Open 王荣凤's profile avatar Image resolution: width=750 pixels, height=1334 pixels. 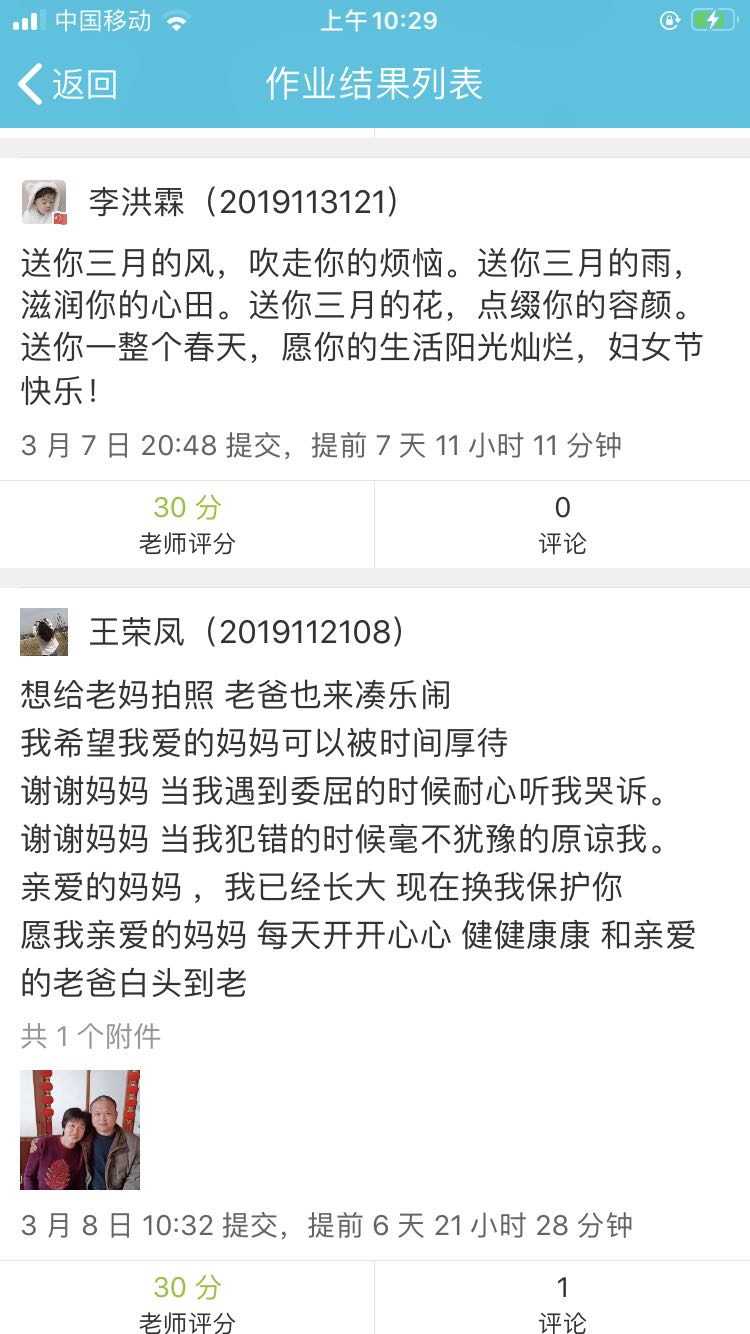point(44,632)
